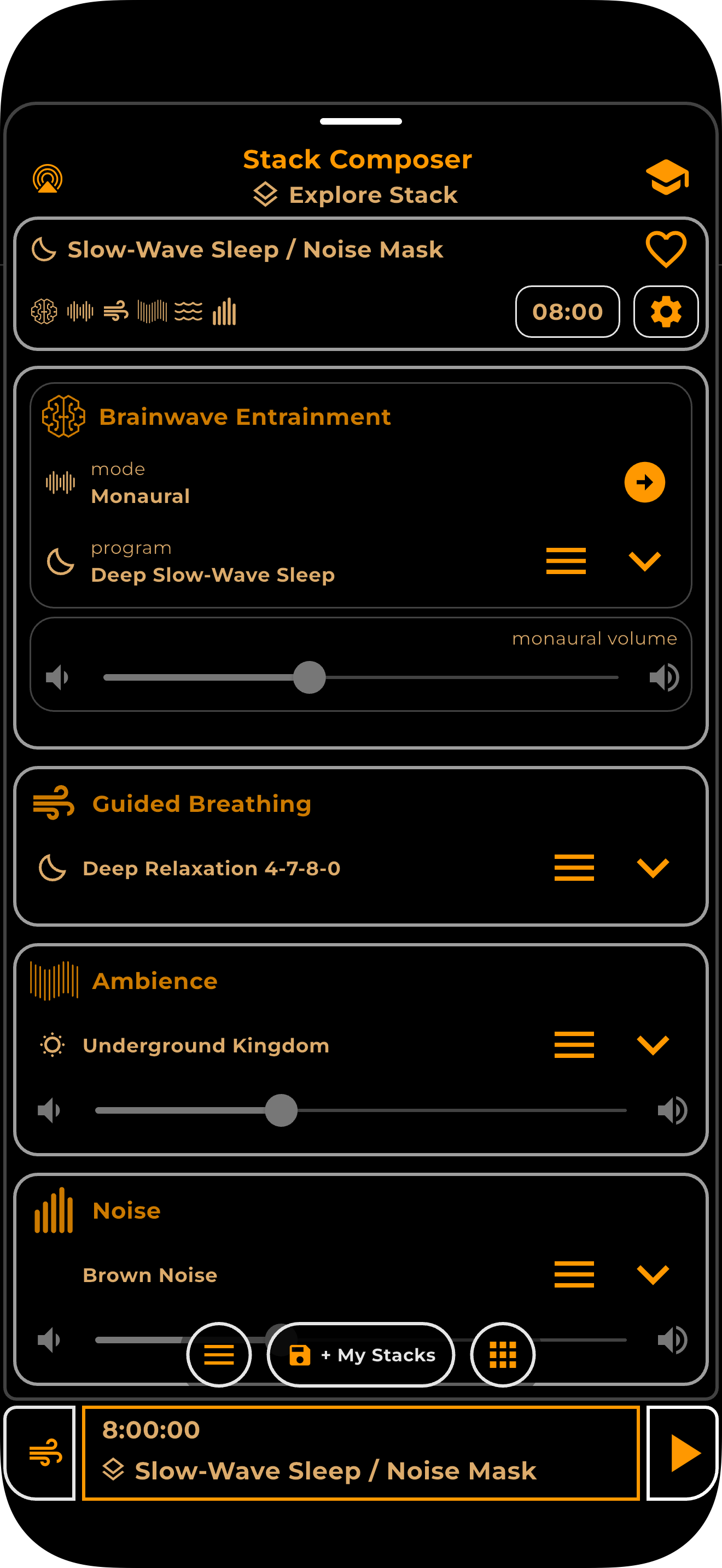Expand the Underground Kingdom ambience dropdown
The image size is (722, 1568).
(x=653, y=1045)
